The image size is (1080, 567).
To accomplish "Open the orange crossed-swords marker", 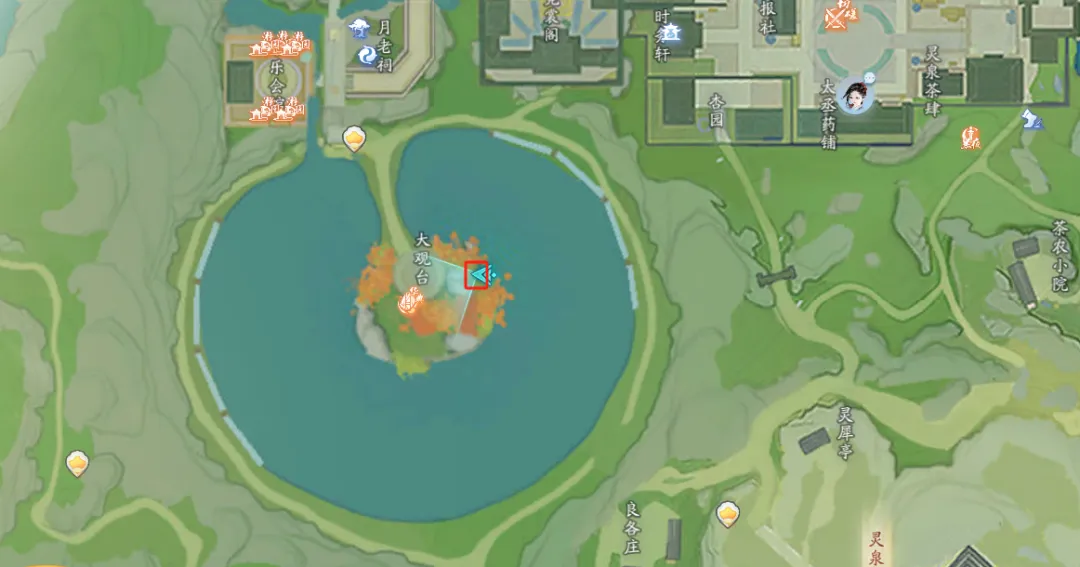I will (x=836, y=17).
